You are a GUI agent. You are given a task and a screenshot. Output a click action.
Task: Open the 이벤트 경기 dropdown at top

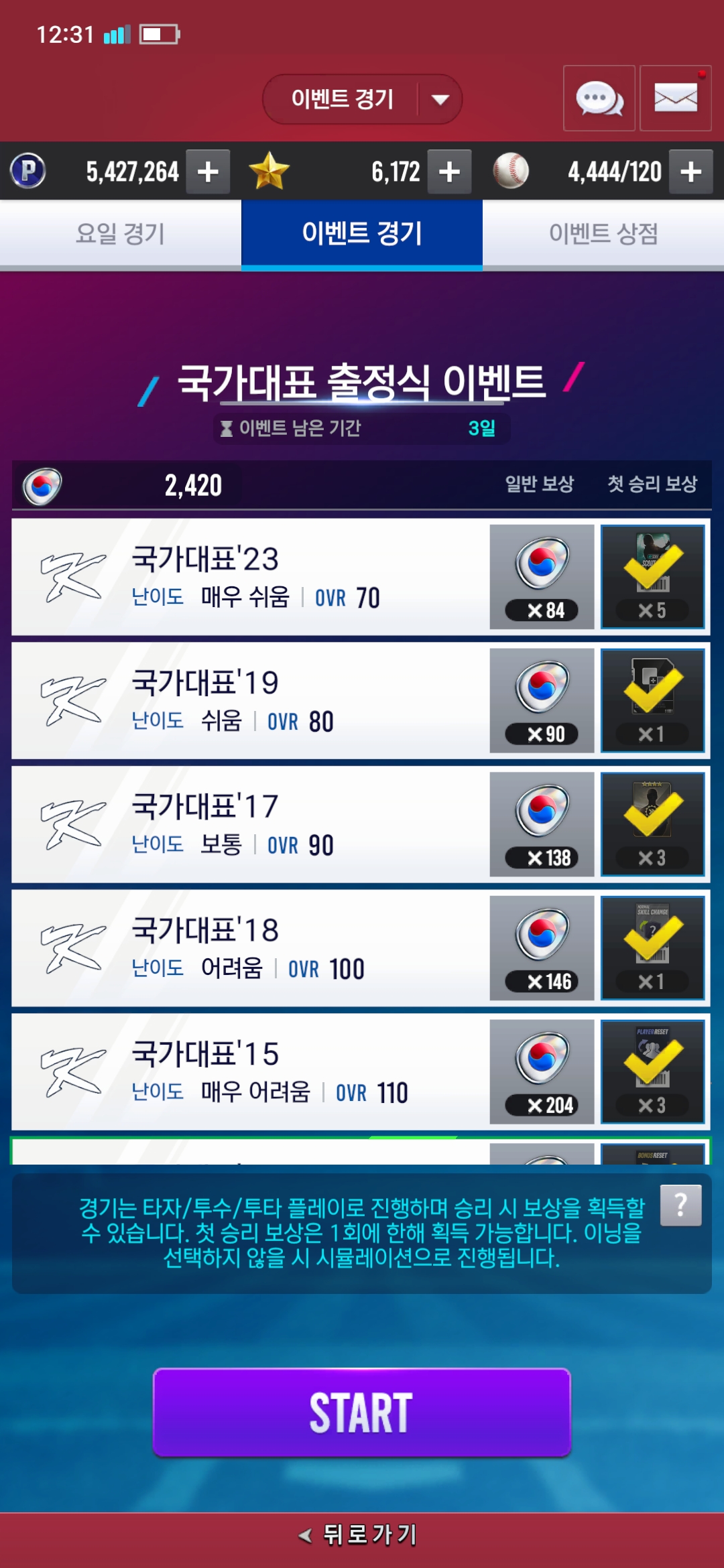coord(362,99)
